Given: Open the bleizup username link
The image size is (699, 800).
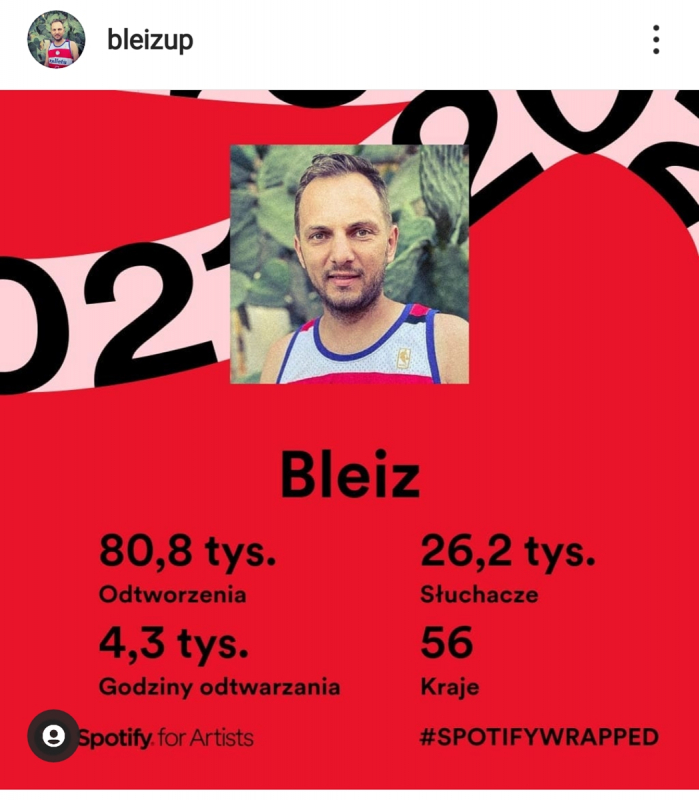Looking at the screenshot, I should click(x=150, y=40).
